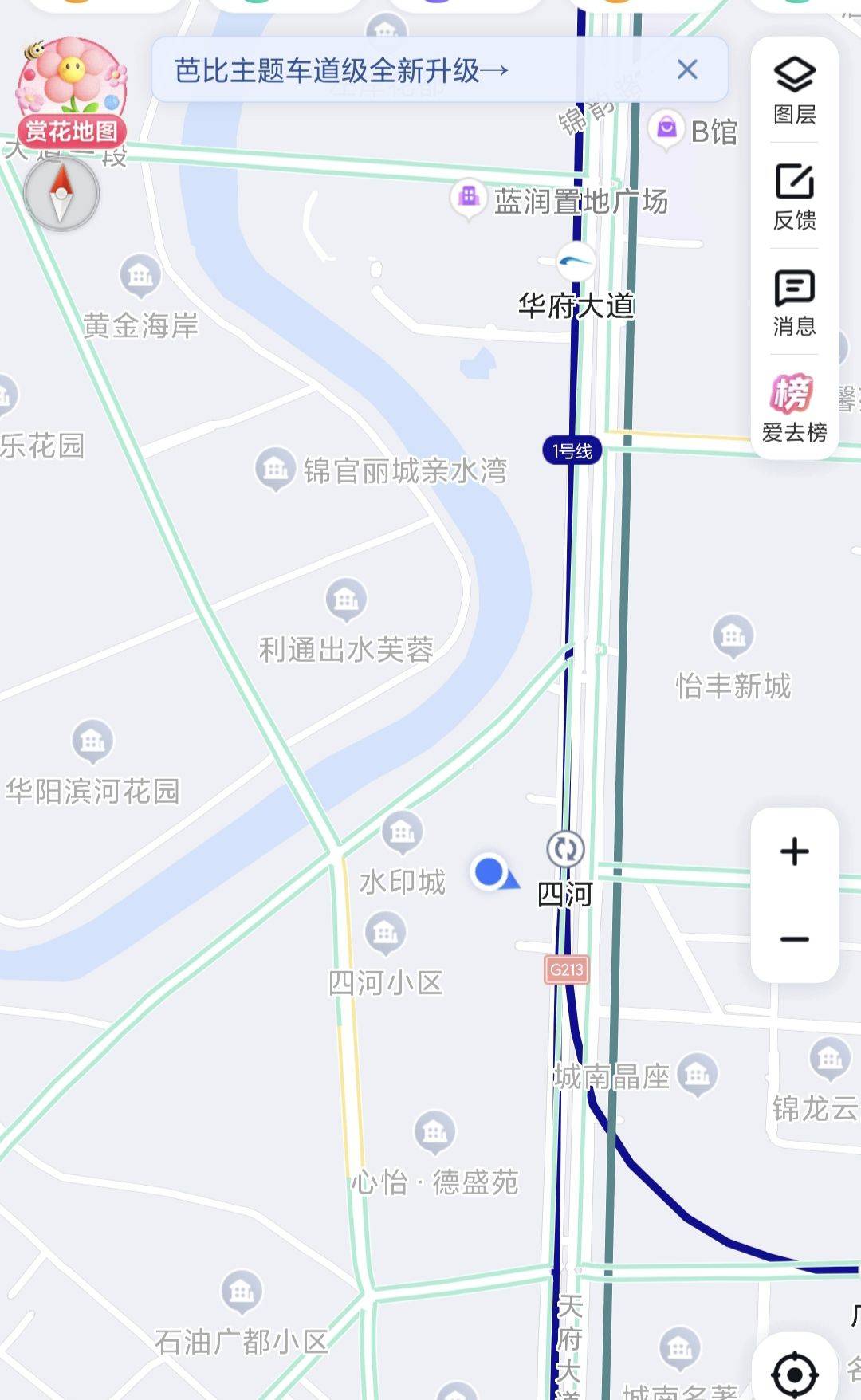Recenter map on my location
This screenshot has height=1400, width=861.
pyautogui.click(x=794, y=1373)
